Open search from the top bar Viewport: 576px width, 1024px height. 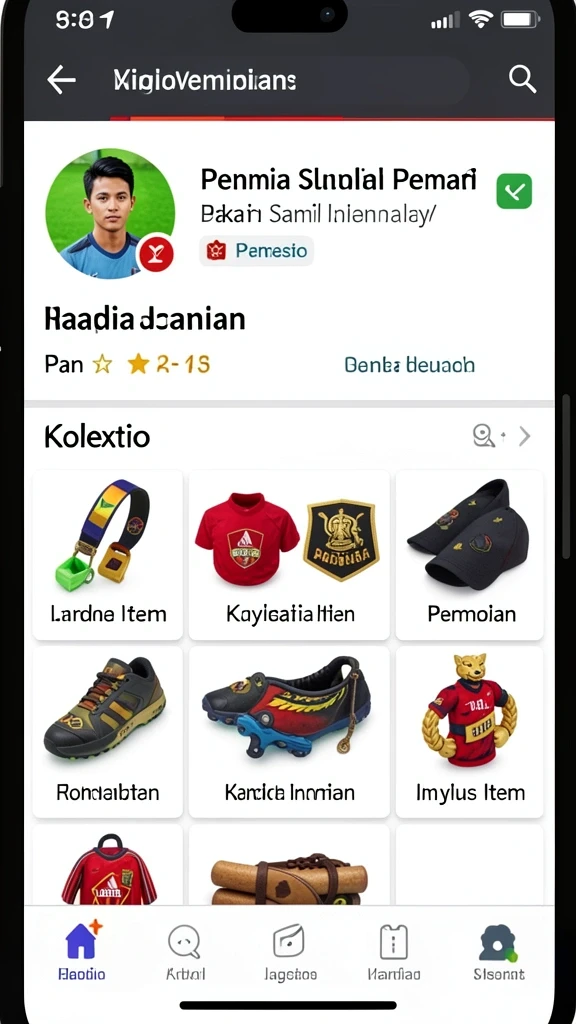pos(522,80)
